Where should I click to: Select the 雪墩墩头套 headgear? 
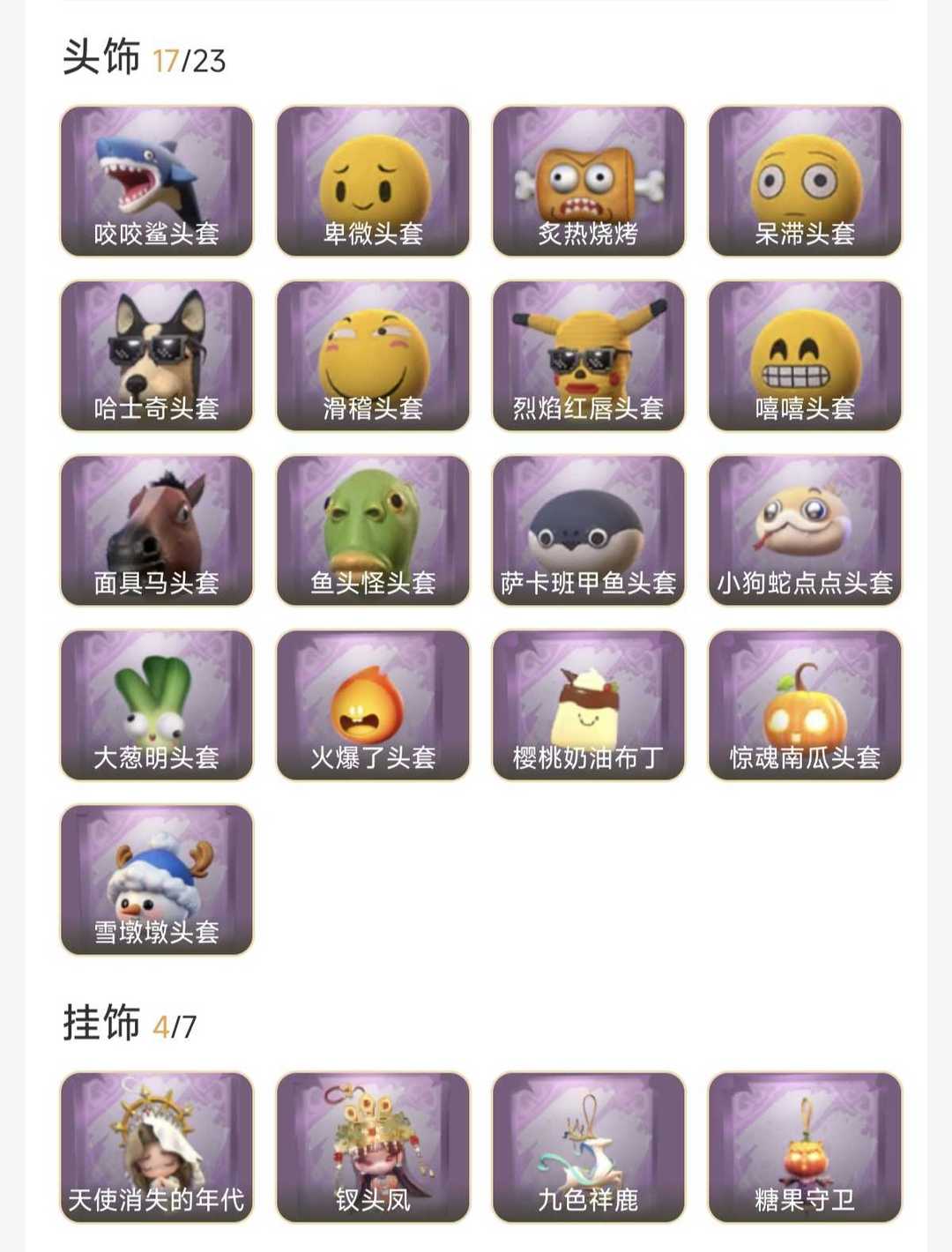click(x=157, y=880)
